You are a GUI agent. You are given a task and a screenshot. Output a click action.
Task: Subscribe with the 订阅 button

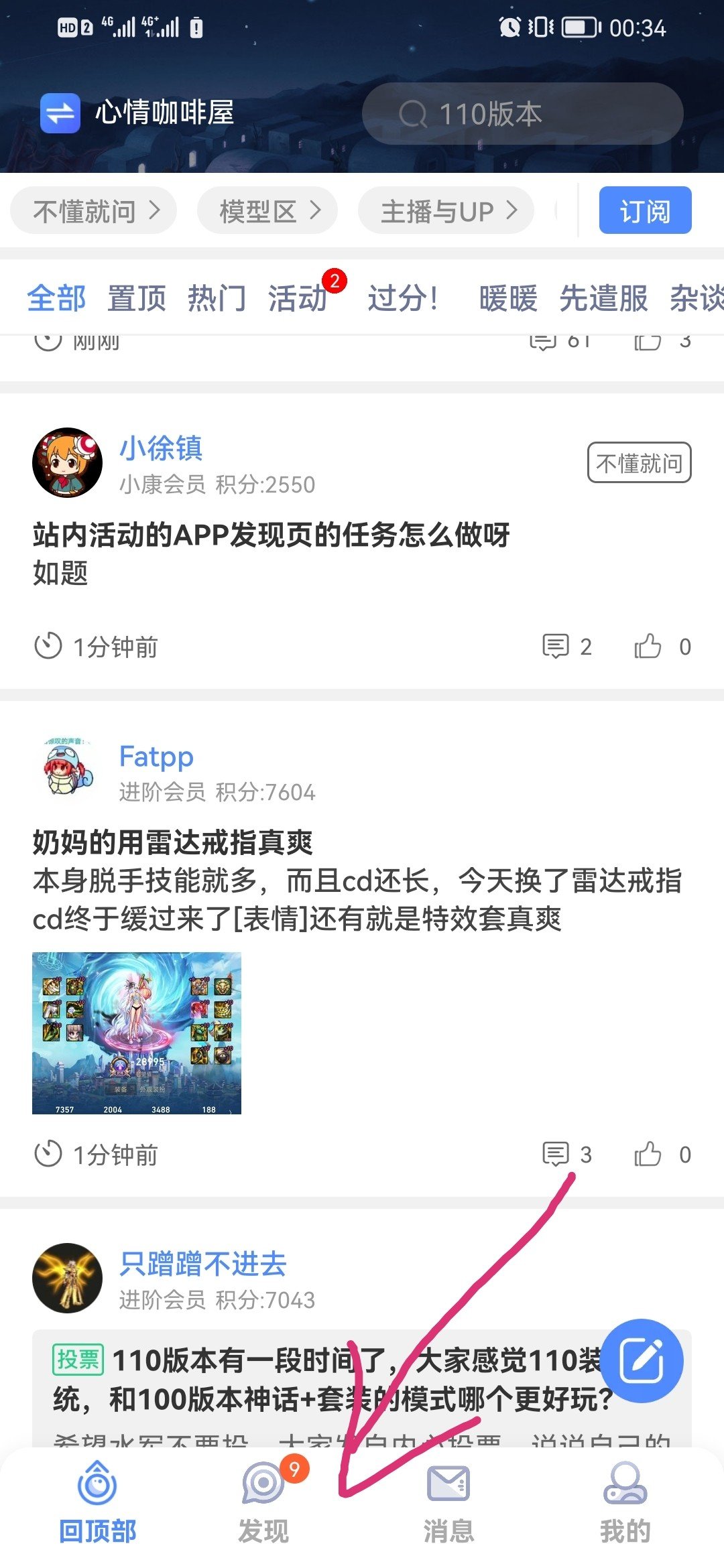click(x=645, y=211)
